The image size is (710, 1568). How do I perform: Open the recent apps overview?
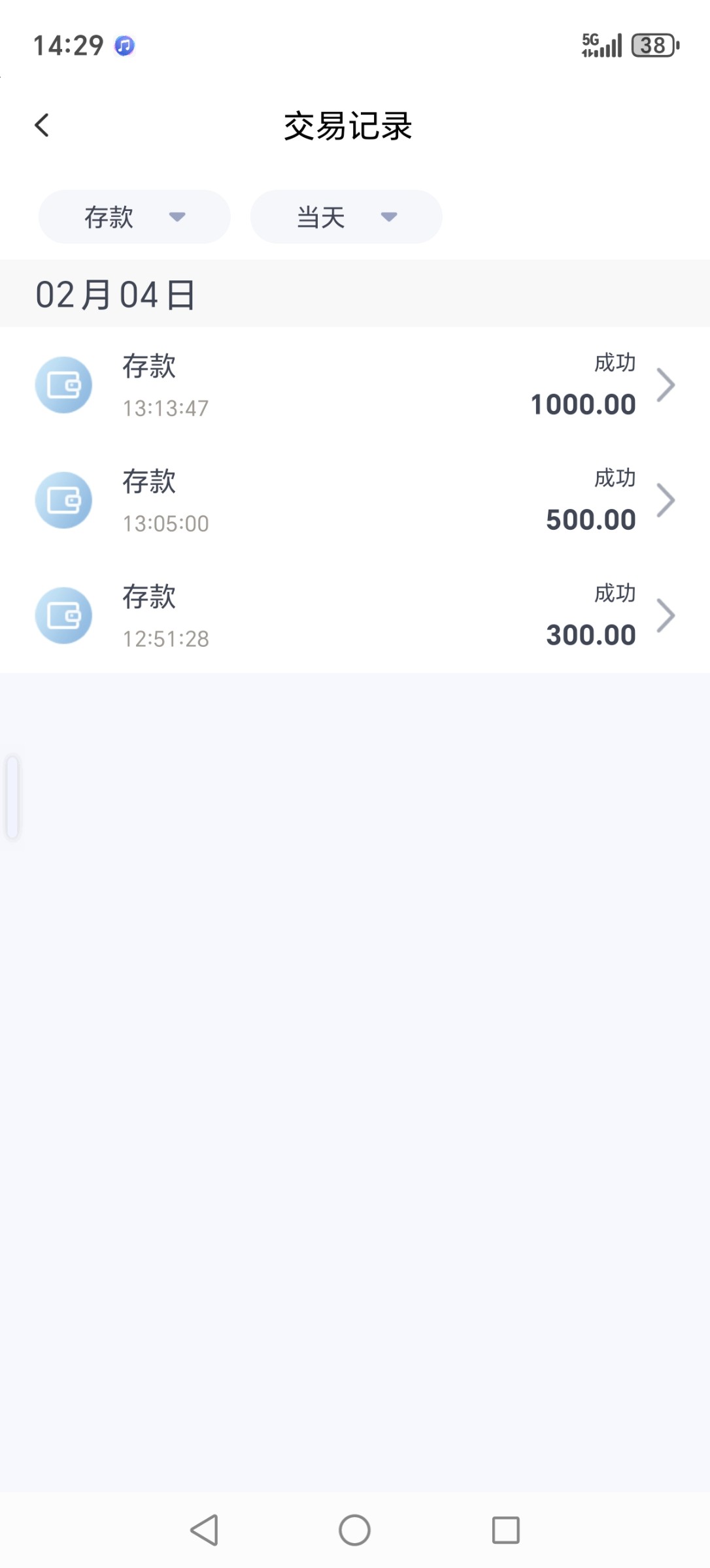[x=505, y=1530]
